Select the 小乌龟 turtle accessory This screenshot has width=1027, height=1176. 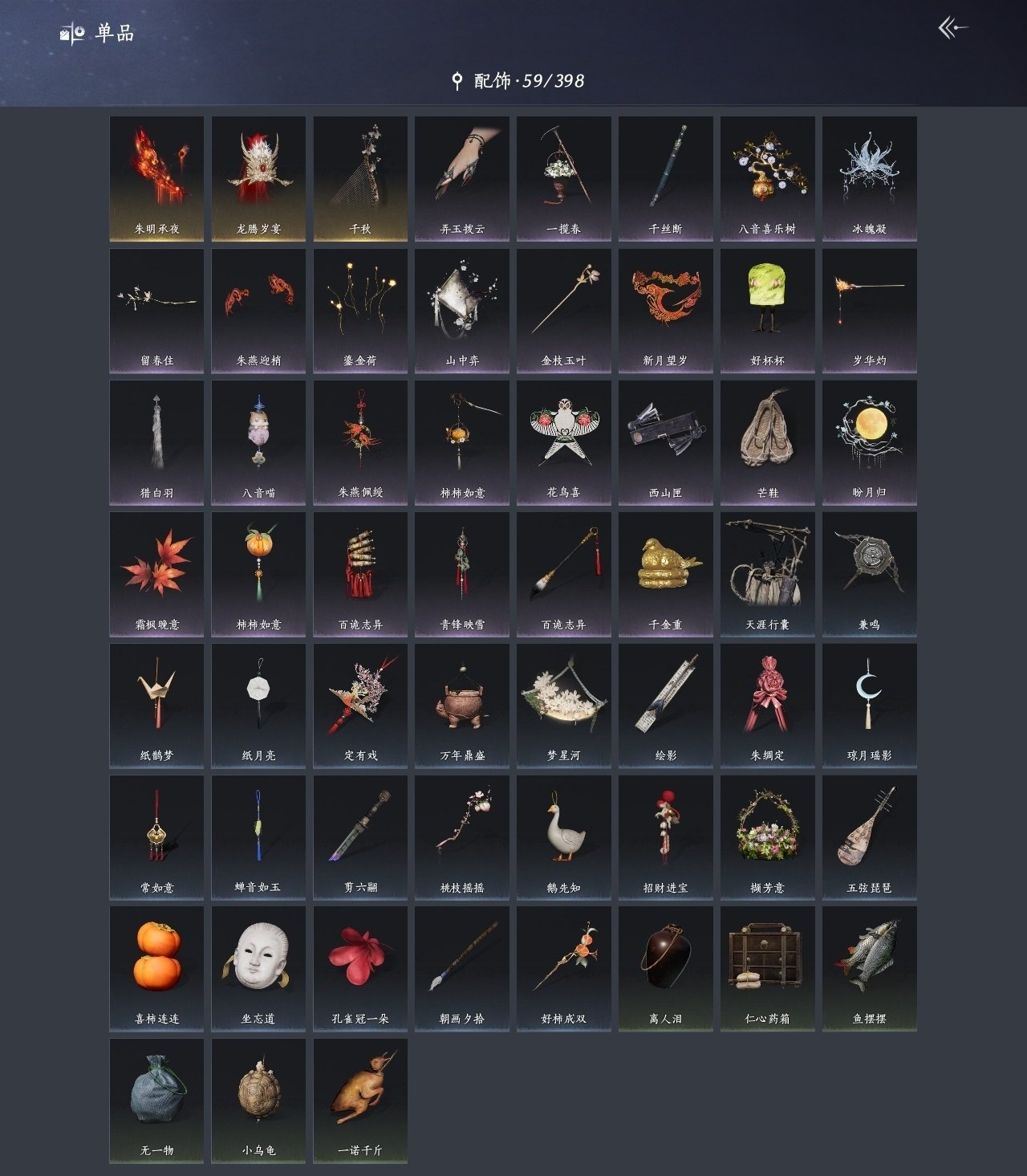click(x=258, y=1101)
